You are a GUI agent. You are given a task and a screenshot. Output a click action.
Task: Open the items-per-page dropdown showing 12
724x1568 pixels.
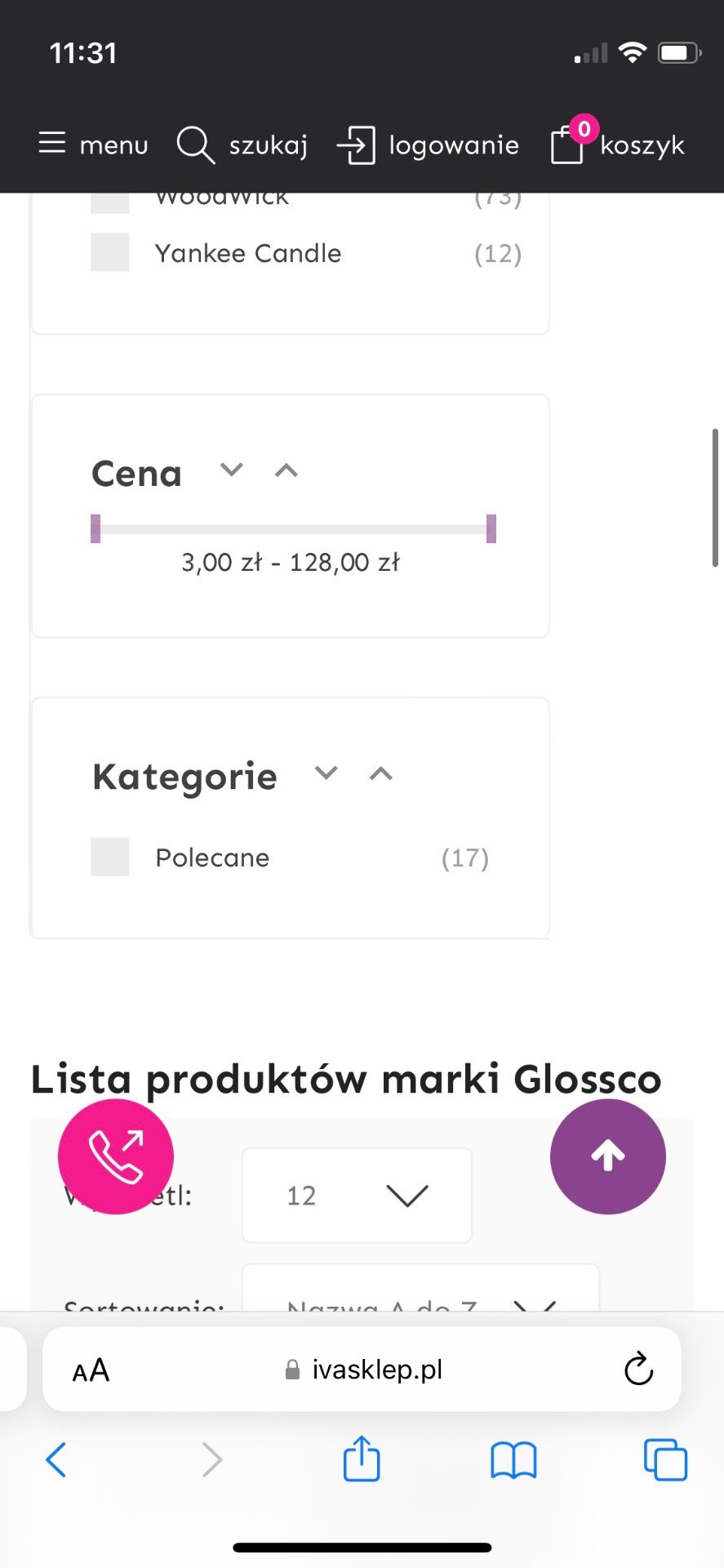[357, 1196]
